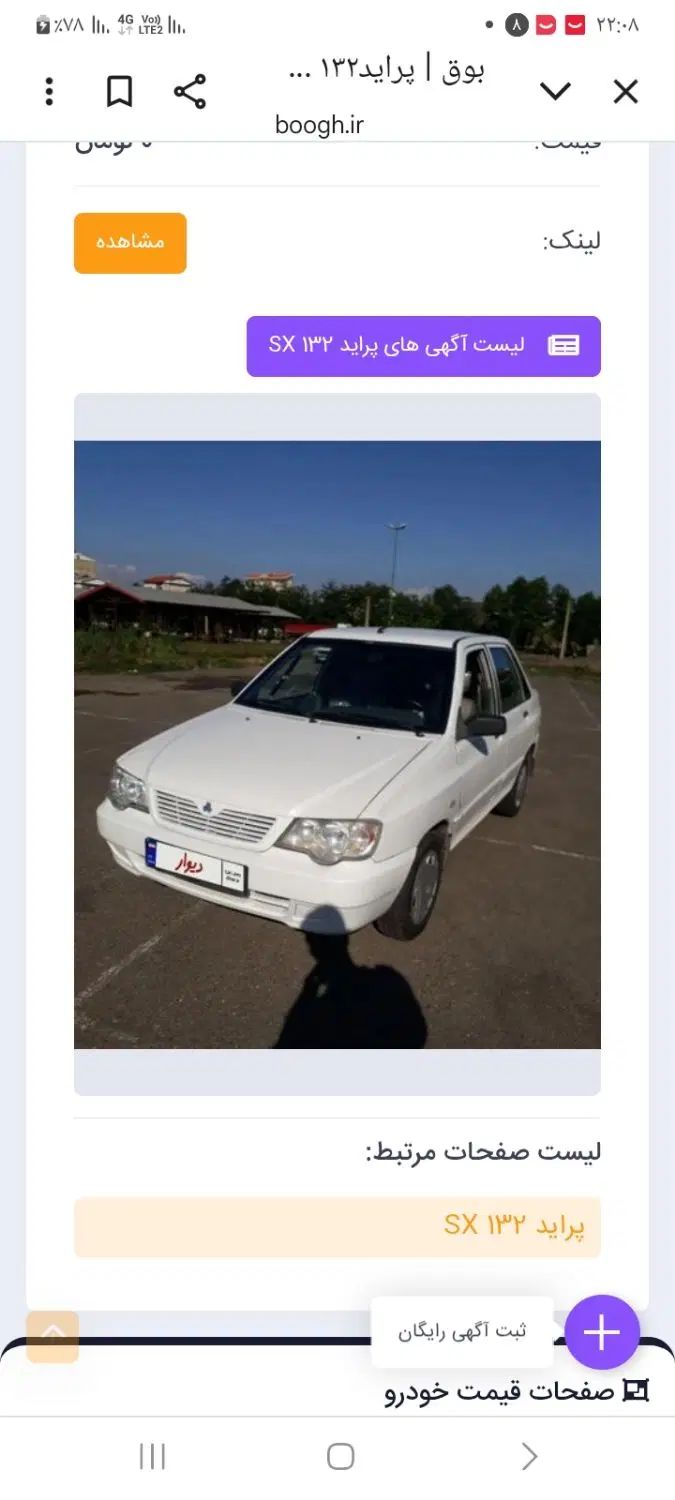Go back using the system navigation bar

(529, 1457)
